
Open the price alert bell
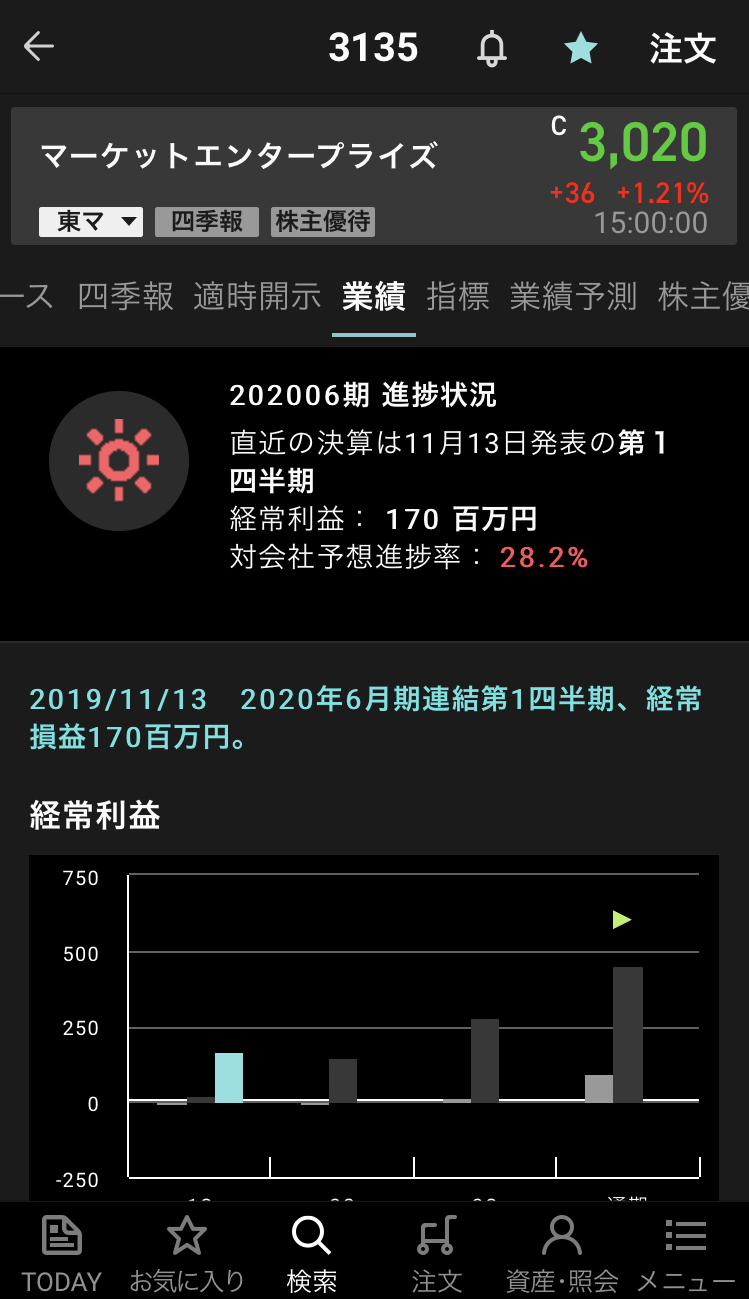pos(491,48)
